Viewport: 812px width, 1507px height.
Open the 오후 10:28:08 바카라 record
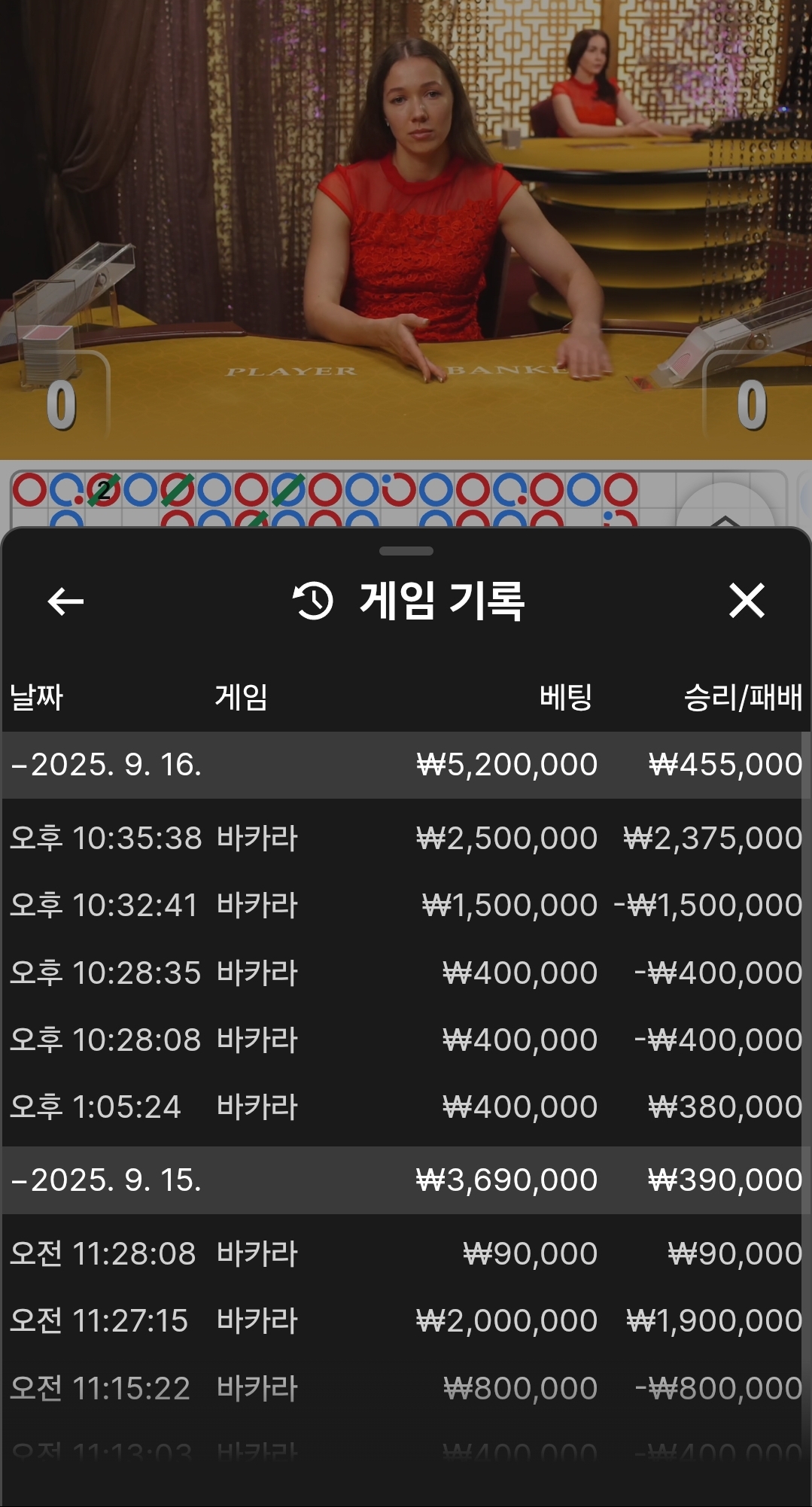(x=405, y=1040)
